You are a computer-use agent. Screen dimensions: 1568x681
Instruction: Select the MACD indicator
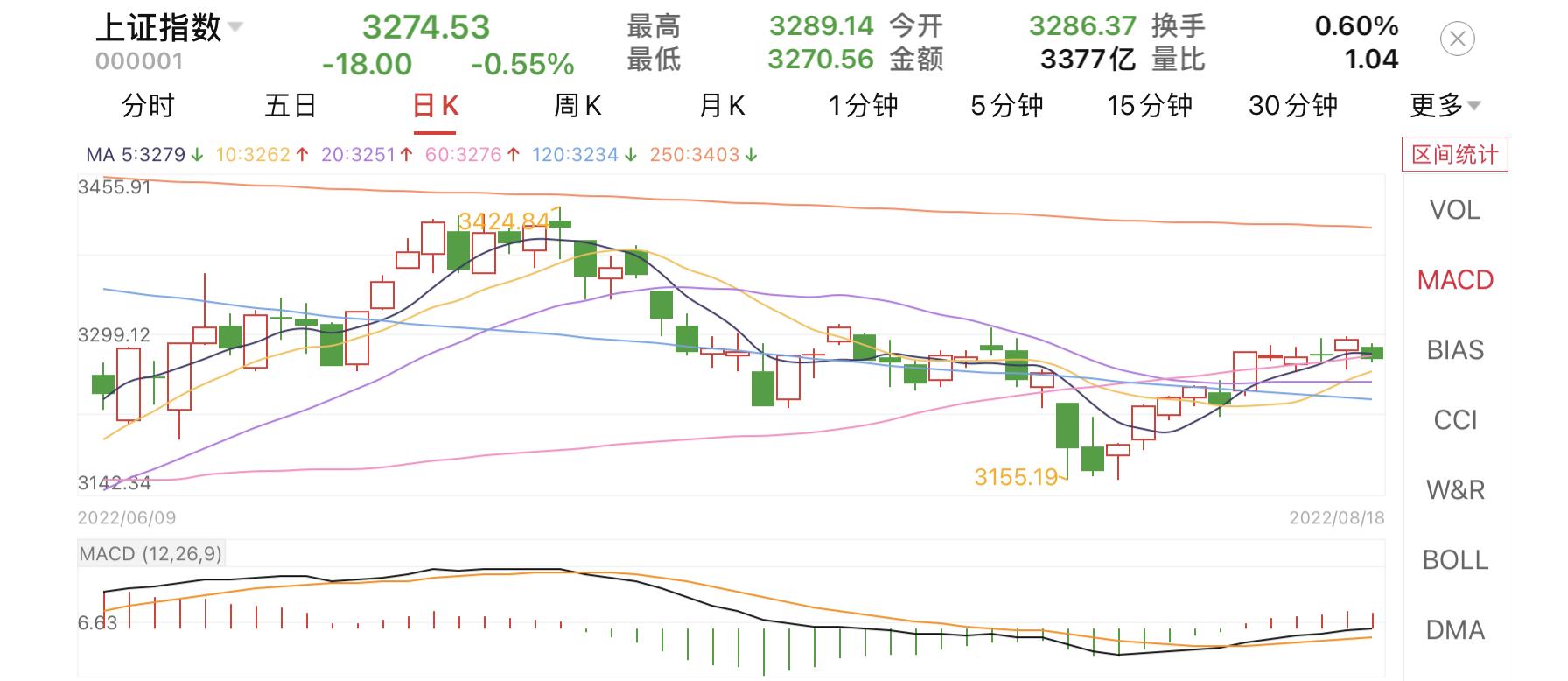pos(1455,280)
